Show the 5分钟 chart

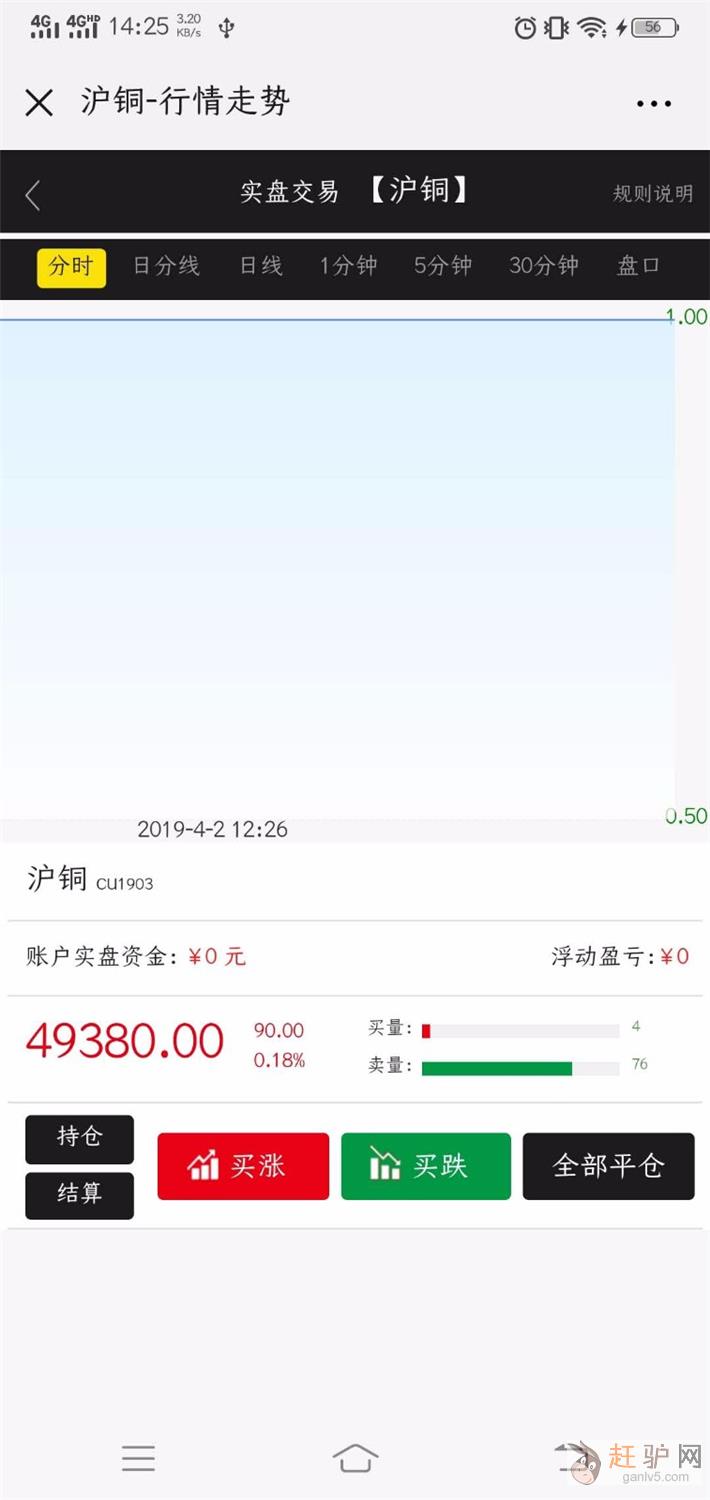click(443, 266)
